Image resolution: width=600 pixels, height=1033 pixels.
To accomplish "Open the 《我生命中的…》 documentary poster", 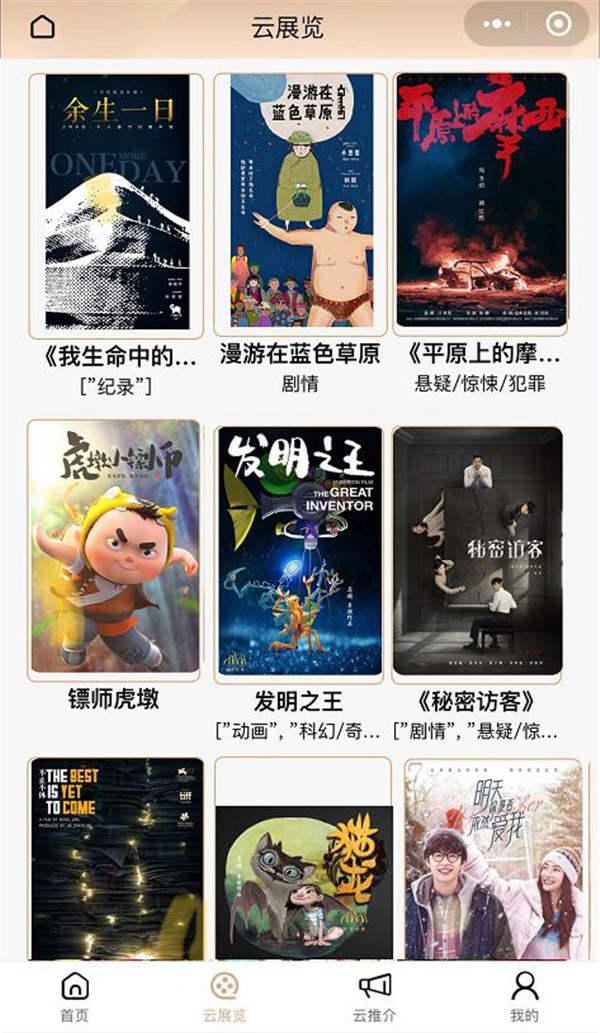I will point(116,205).
